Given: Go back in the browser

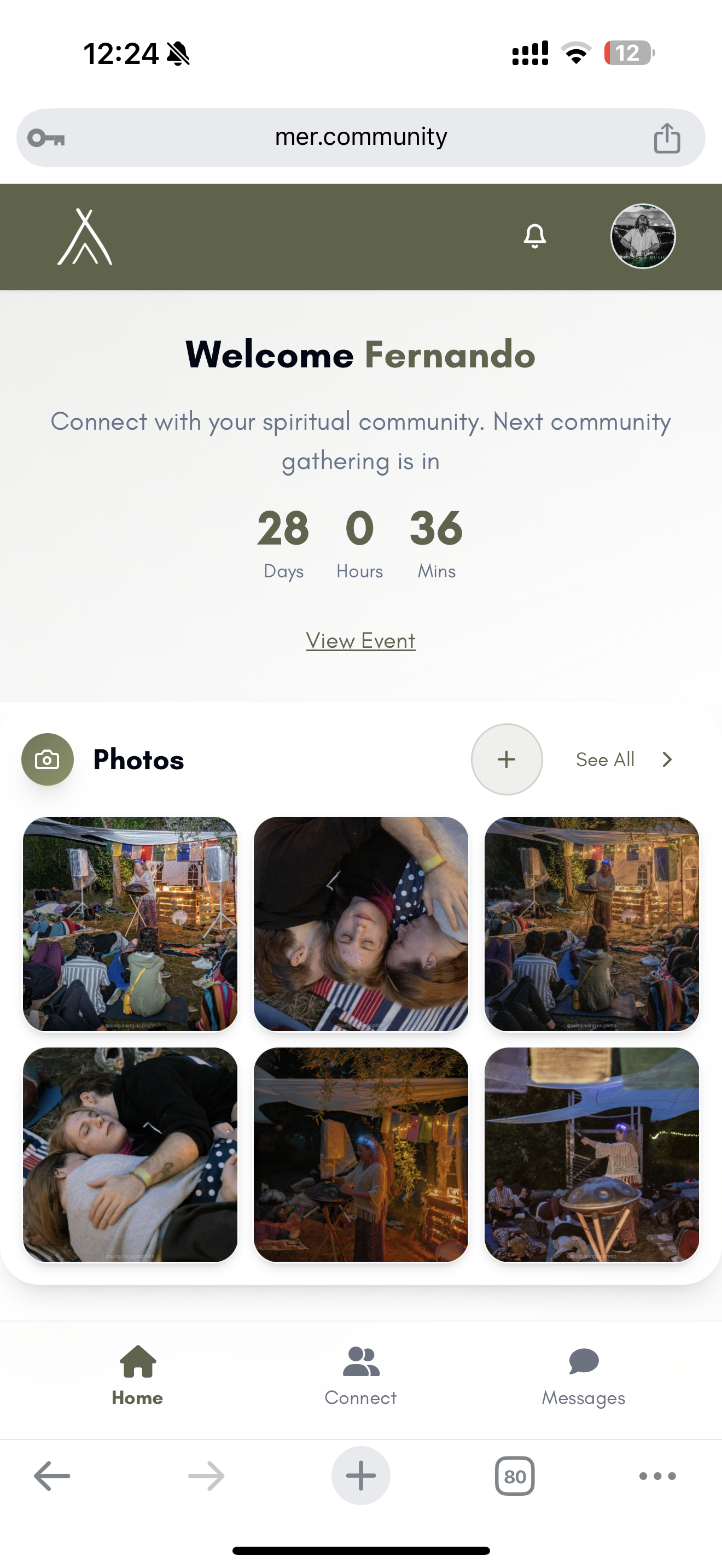Looking at the screenshot, I should tap(52, 1476).
